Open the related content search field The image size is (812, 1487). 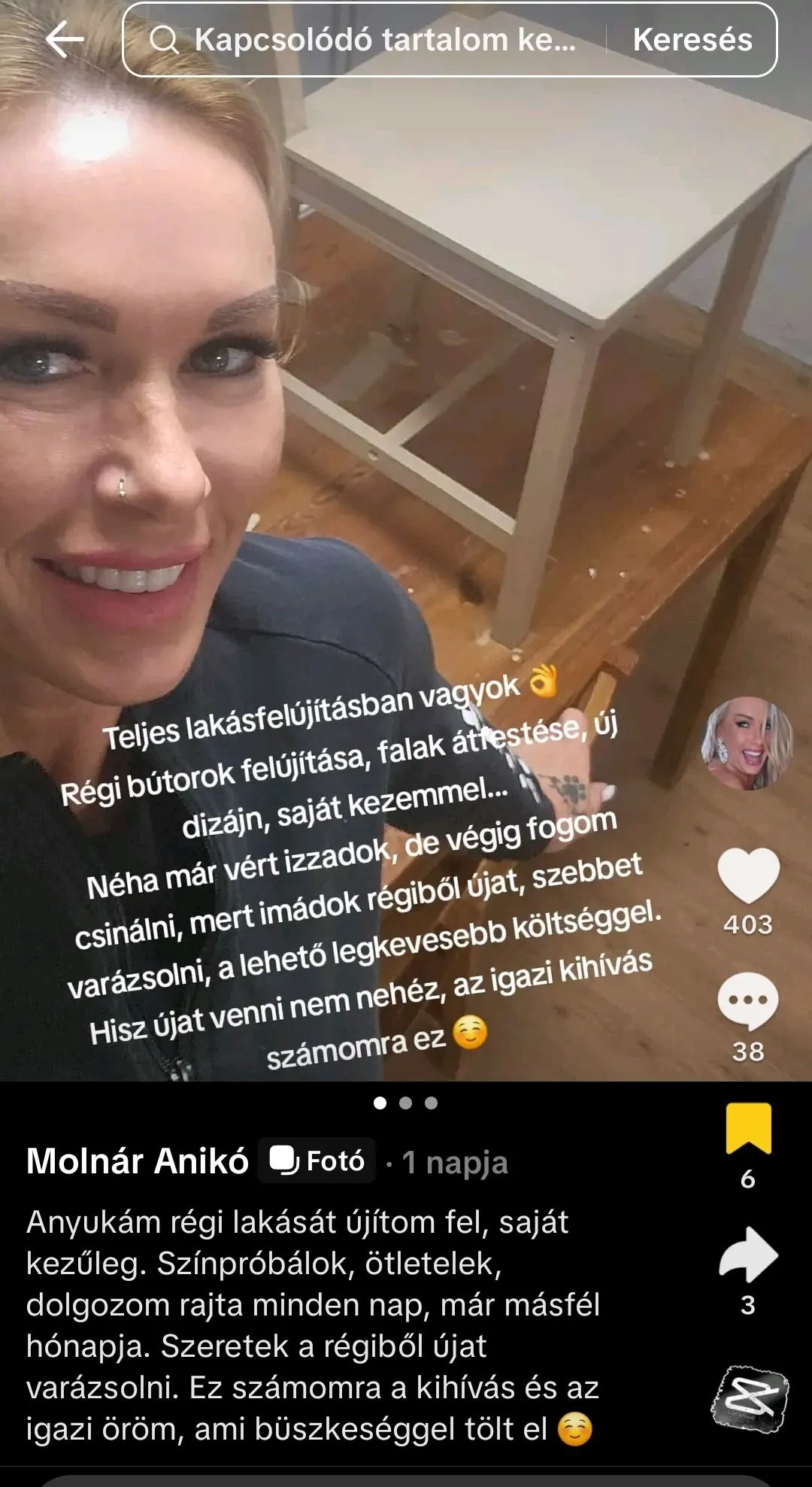pos(376,40)
